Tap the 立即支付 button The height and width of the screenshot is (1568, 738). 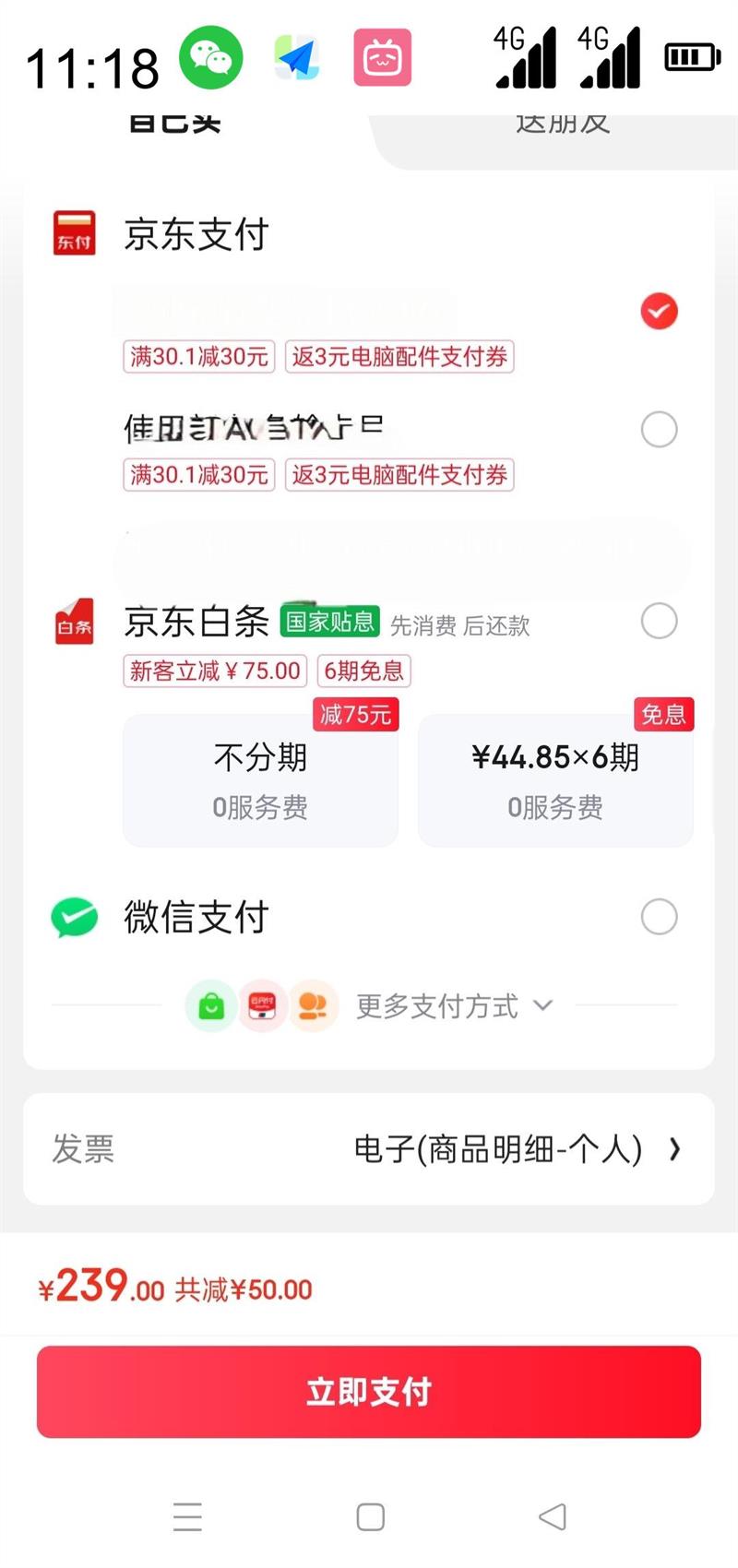pyautogui.click(x=369, y=1392)
